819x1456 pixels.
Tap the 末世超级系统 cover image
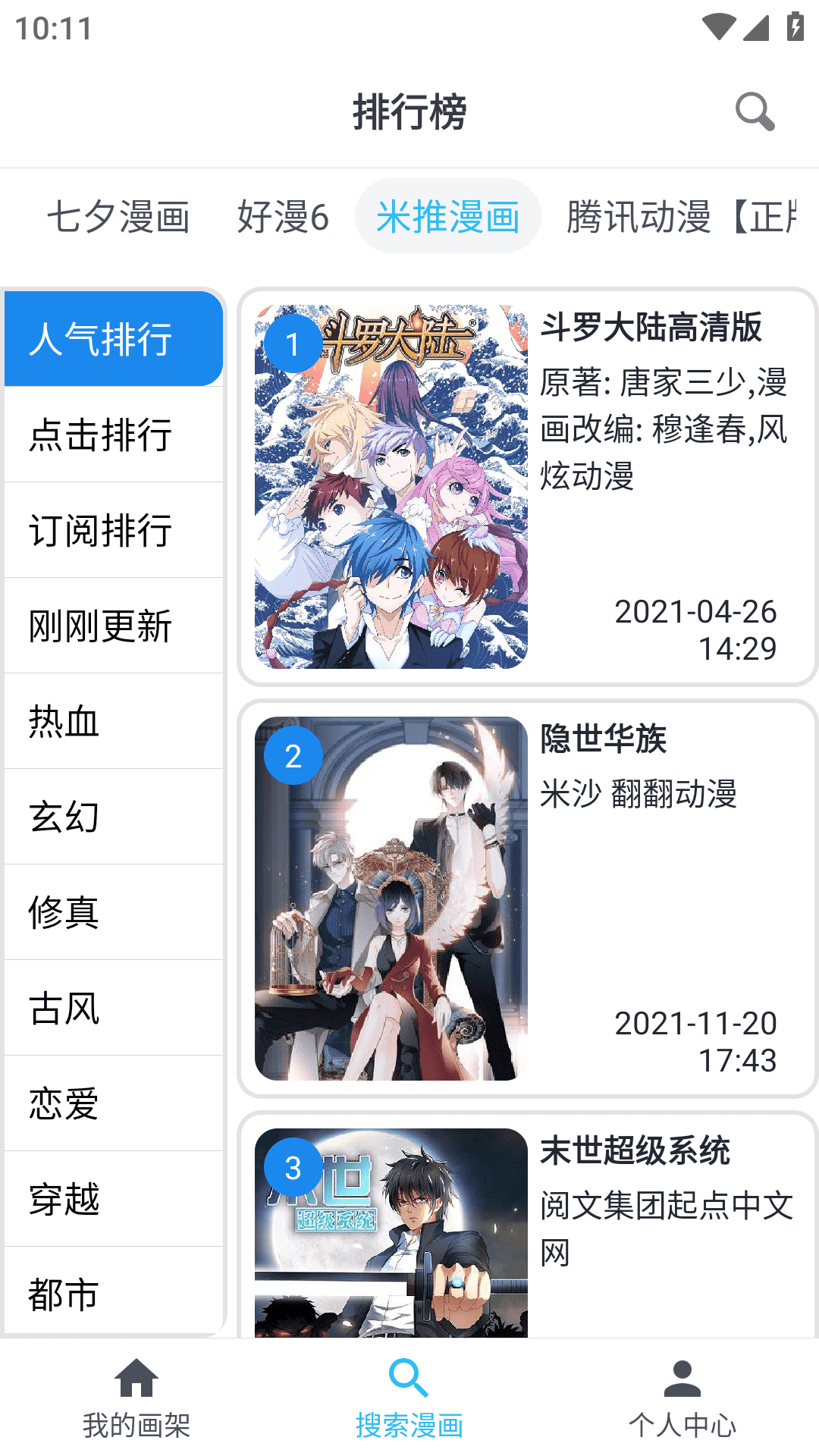pos(391,1228)
